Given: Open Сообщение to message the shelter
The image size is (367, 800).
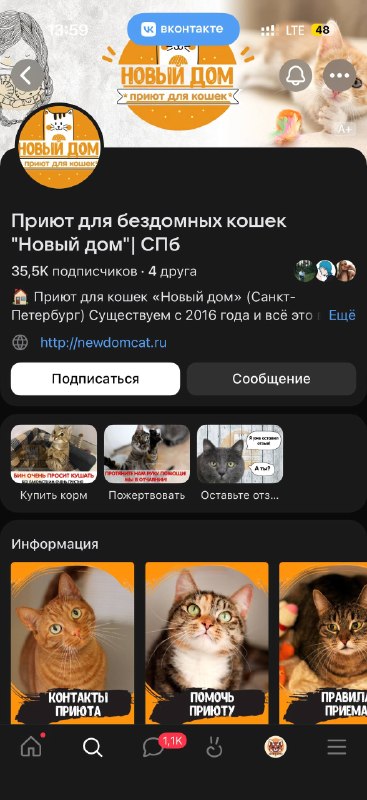Looking at the screenshot, I should 271,379.
